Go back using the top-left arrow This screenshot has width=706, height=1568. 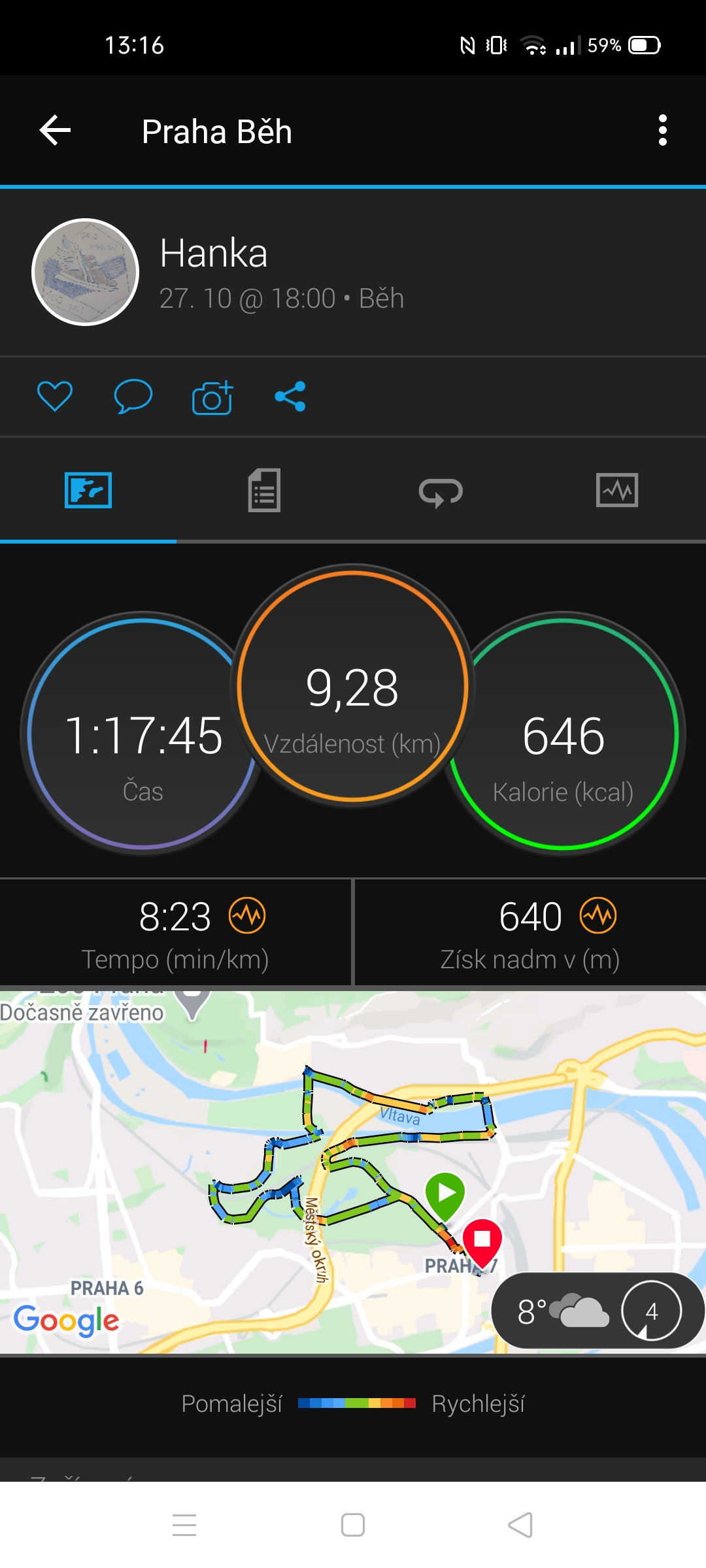[56, 131]
